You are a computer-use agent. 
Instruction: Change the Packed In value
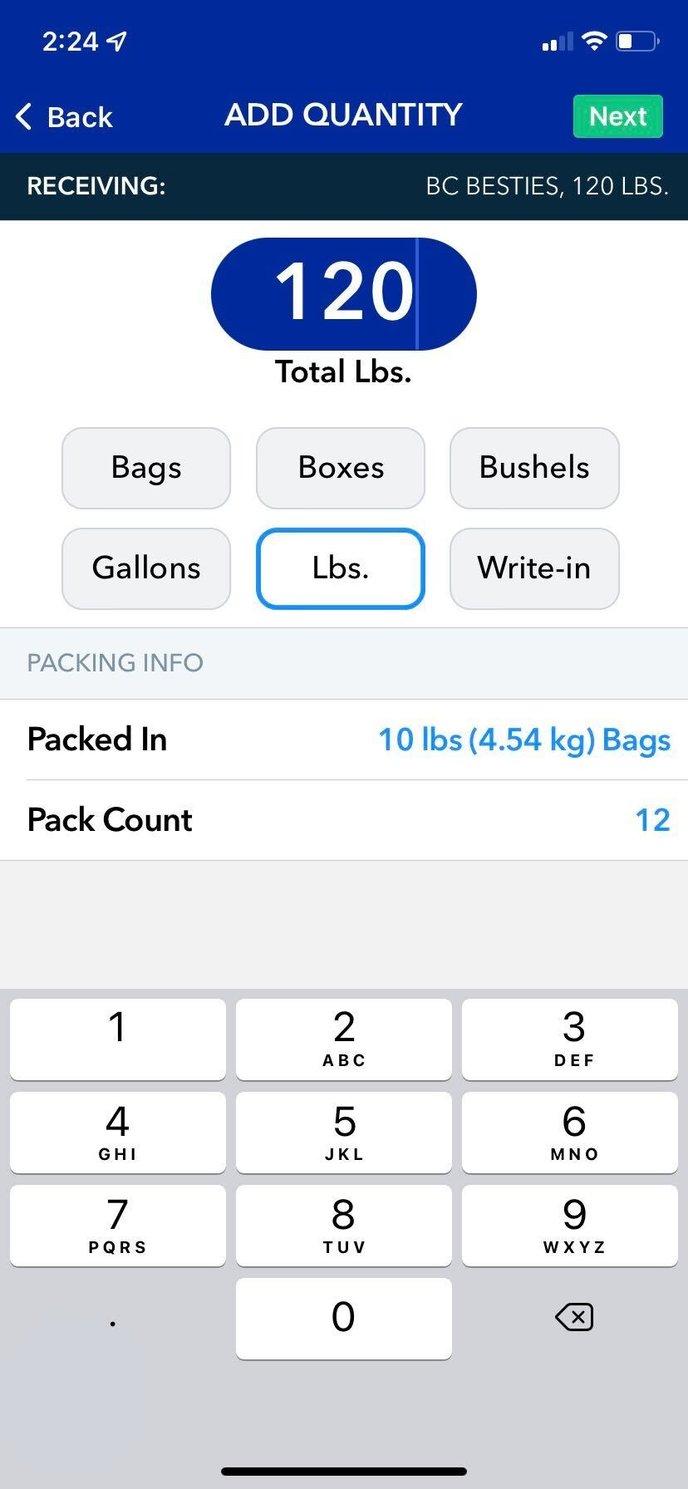tap(344, 740)
